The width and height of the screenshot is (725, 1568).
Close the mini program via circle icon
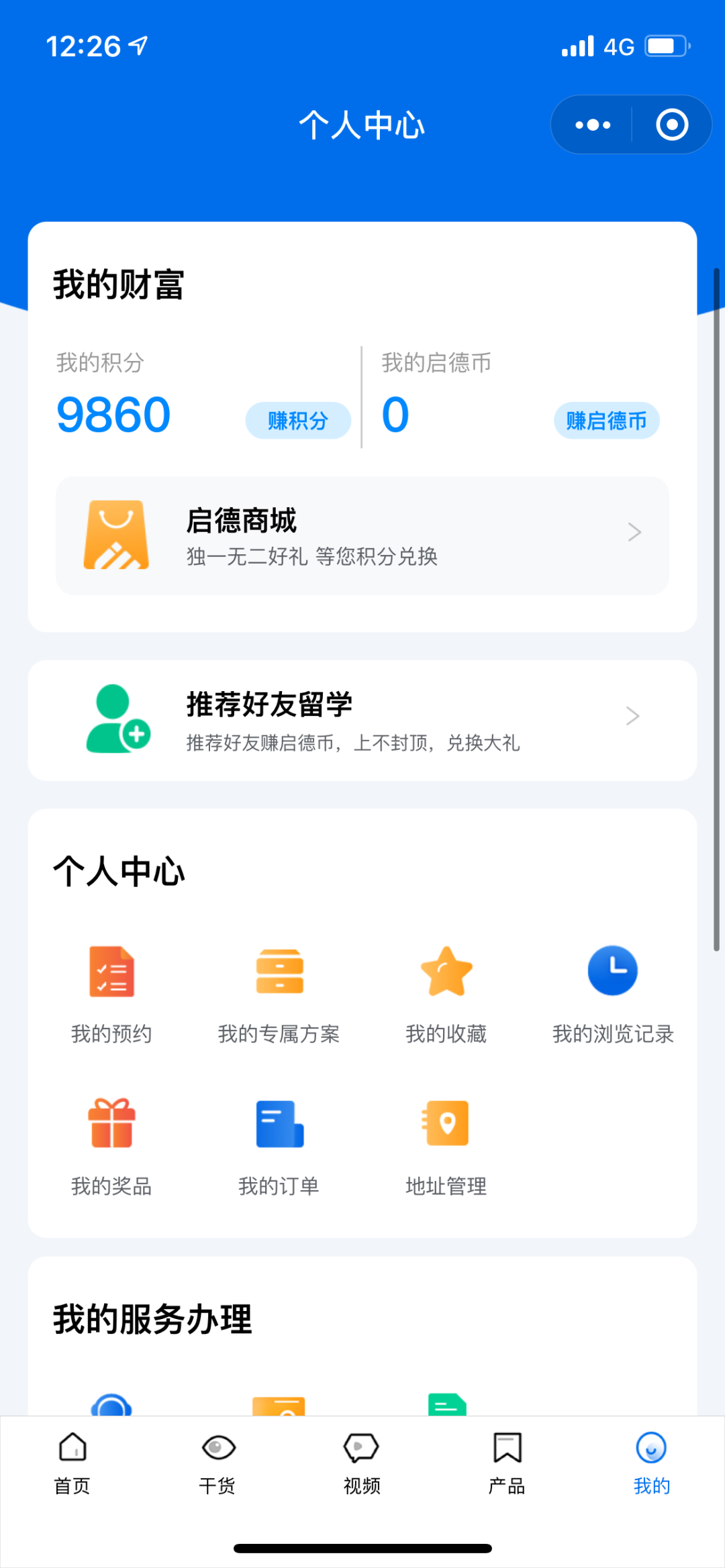[x=671, y=125]
